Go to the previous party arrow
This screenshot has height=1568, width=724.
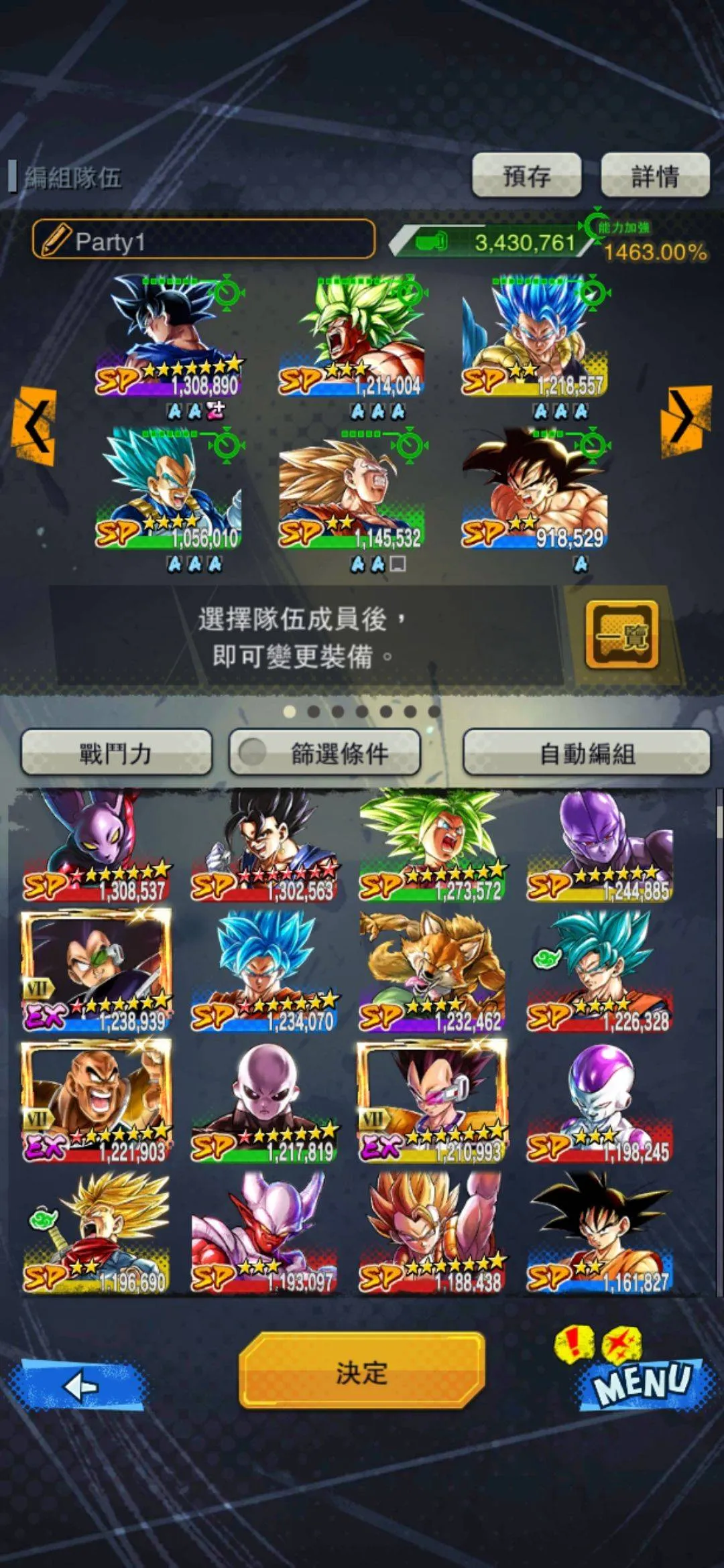click(x=35, y=425)
